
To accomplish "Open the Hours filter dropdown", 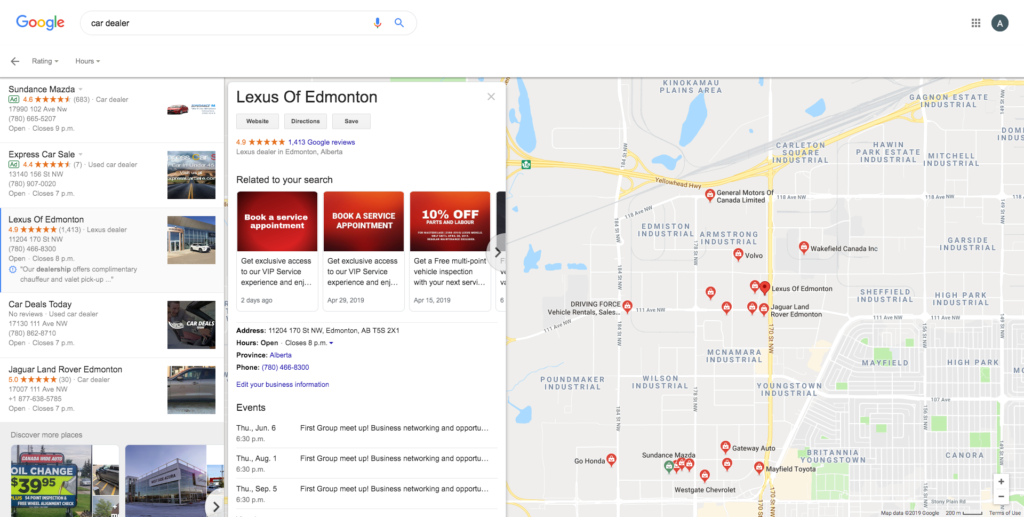I will [x=87, y=61].
